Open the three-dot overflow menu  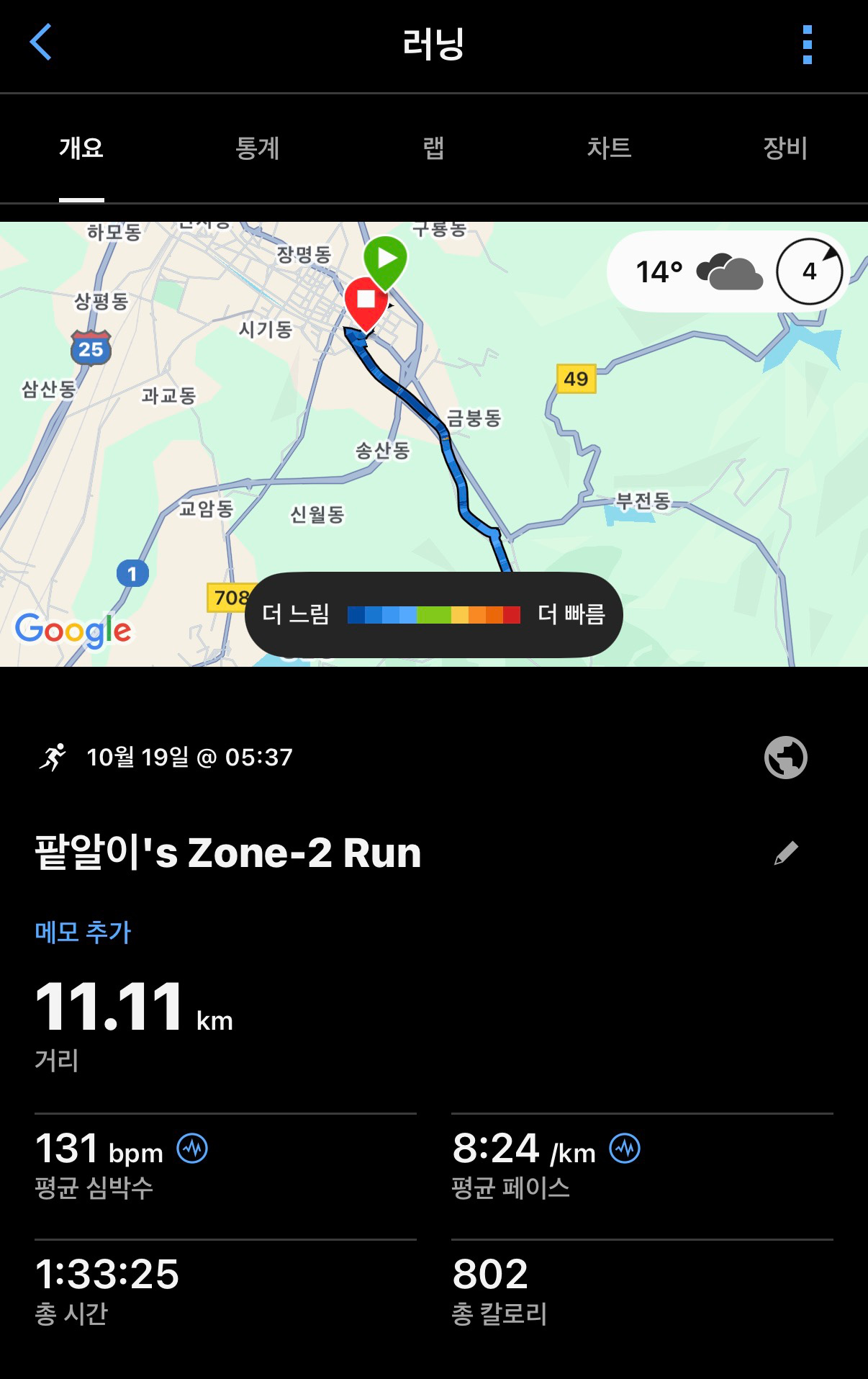pos(807,45)
